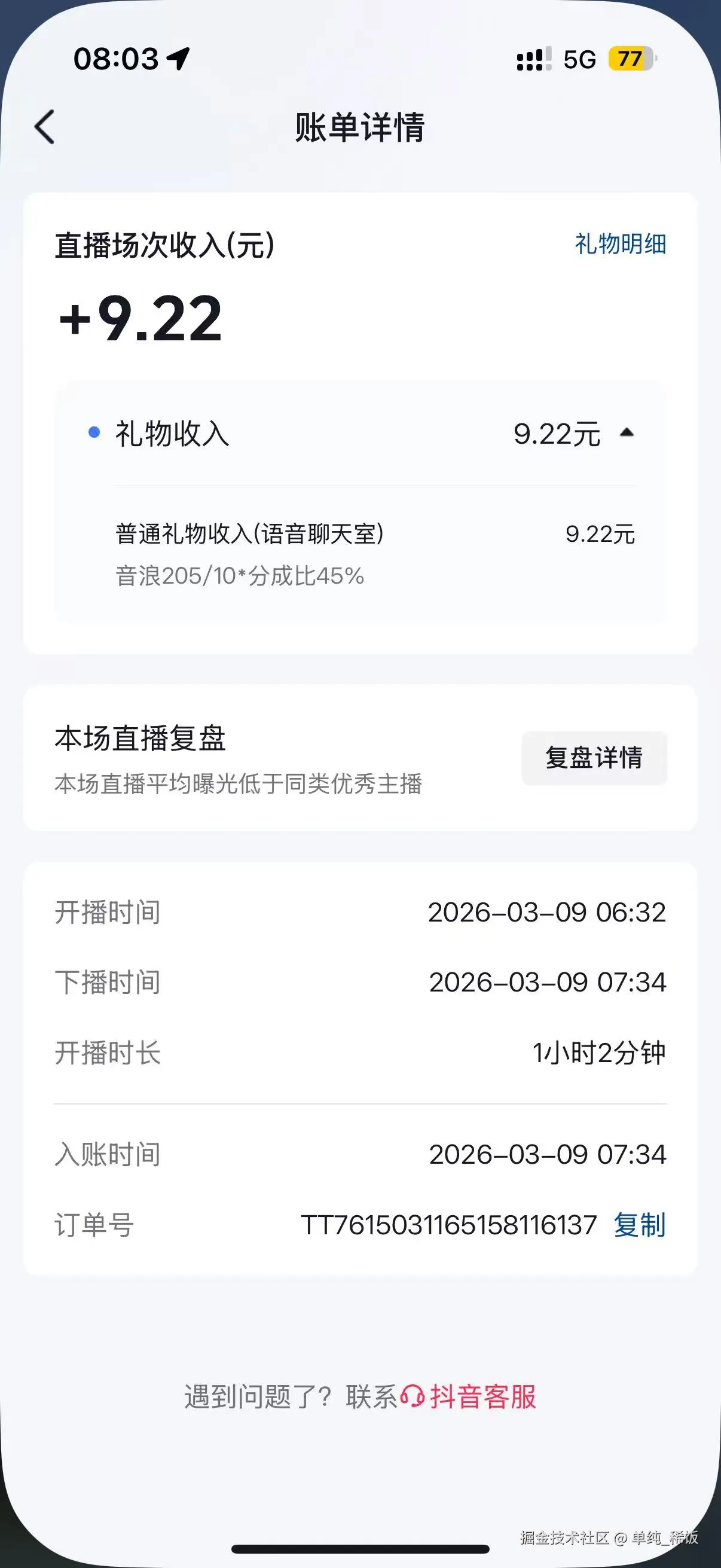Tap the yellow battery indicator showing 77
The image size is (721, 1568).
631,59
